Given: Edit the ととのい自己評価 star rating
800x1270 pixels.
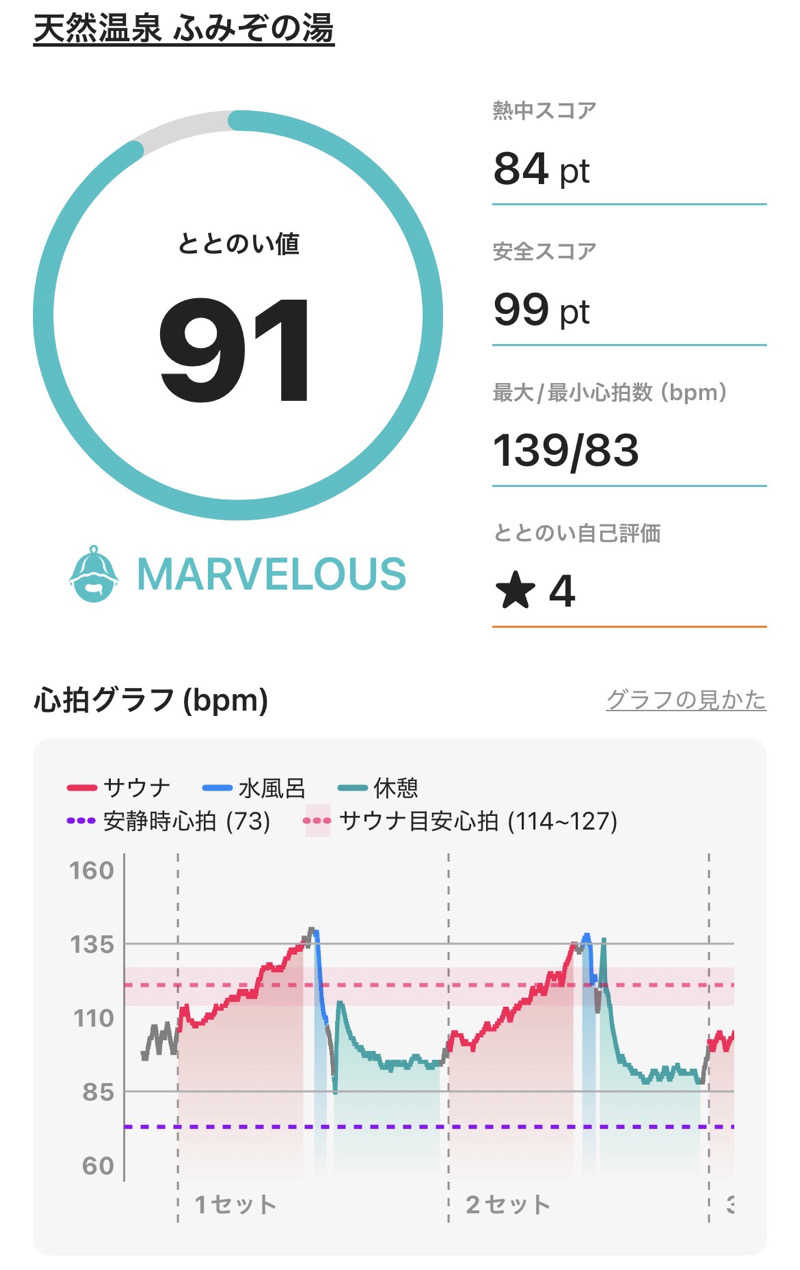Looking at the screenshot, I should (536, 592).
